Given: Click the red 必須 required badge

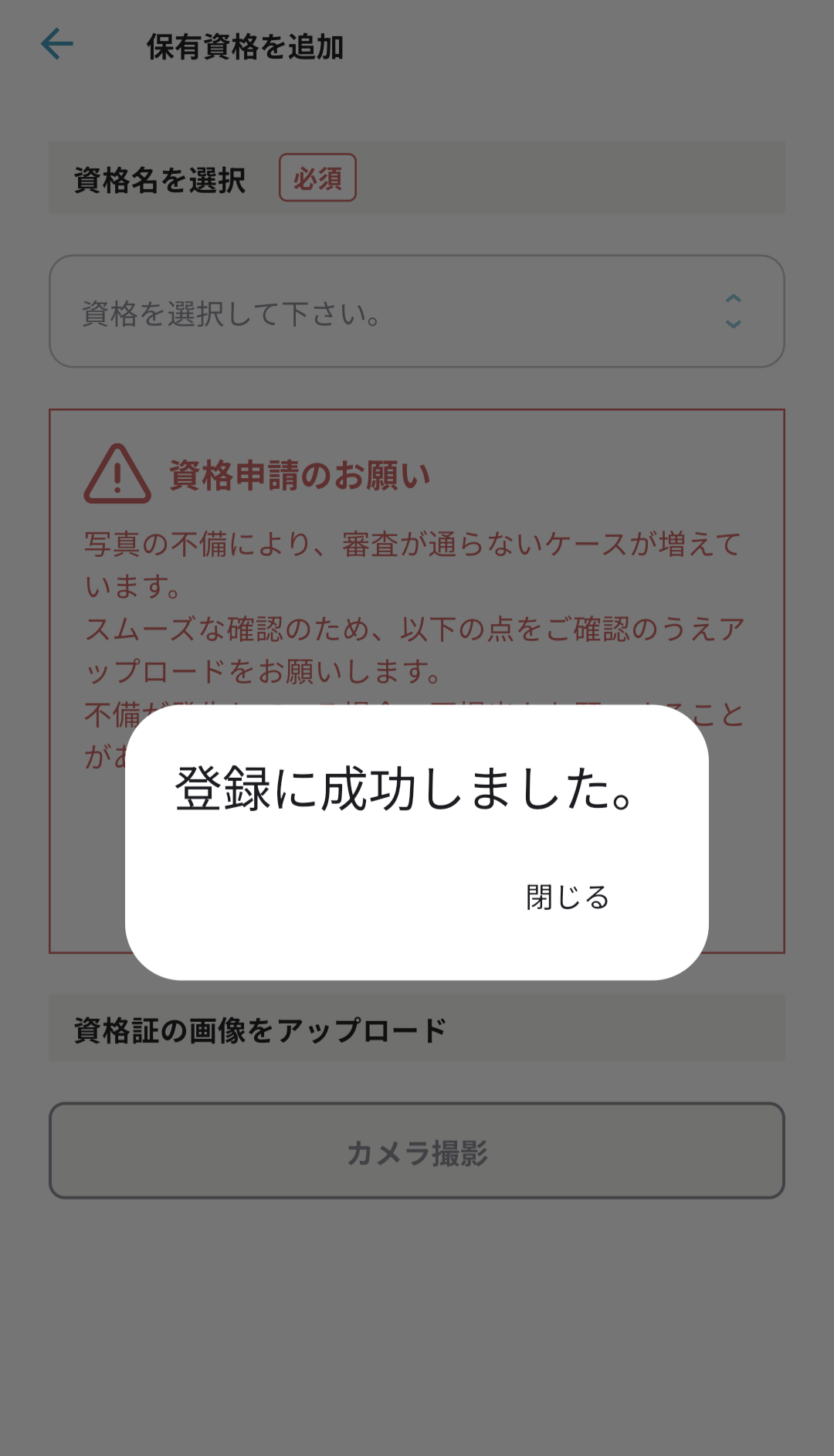Looking at the screenshot, I should (317, 178).
